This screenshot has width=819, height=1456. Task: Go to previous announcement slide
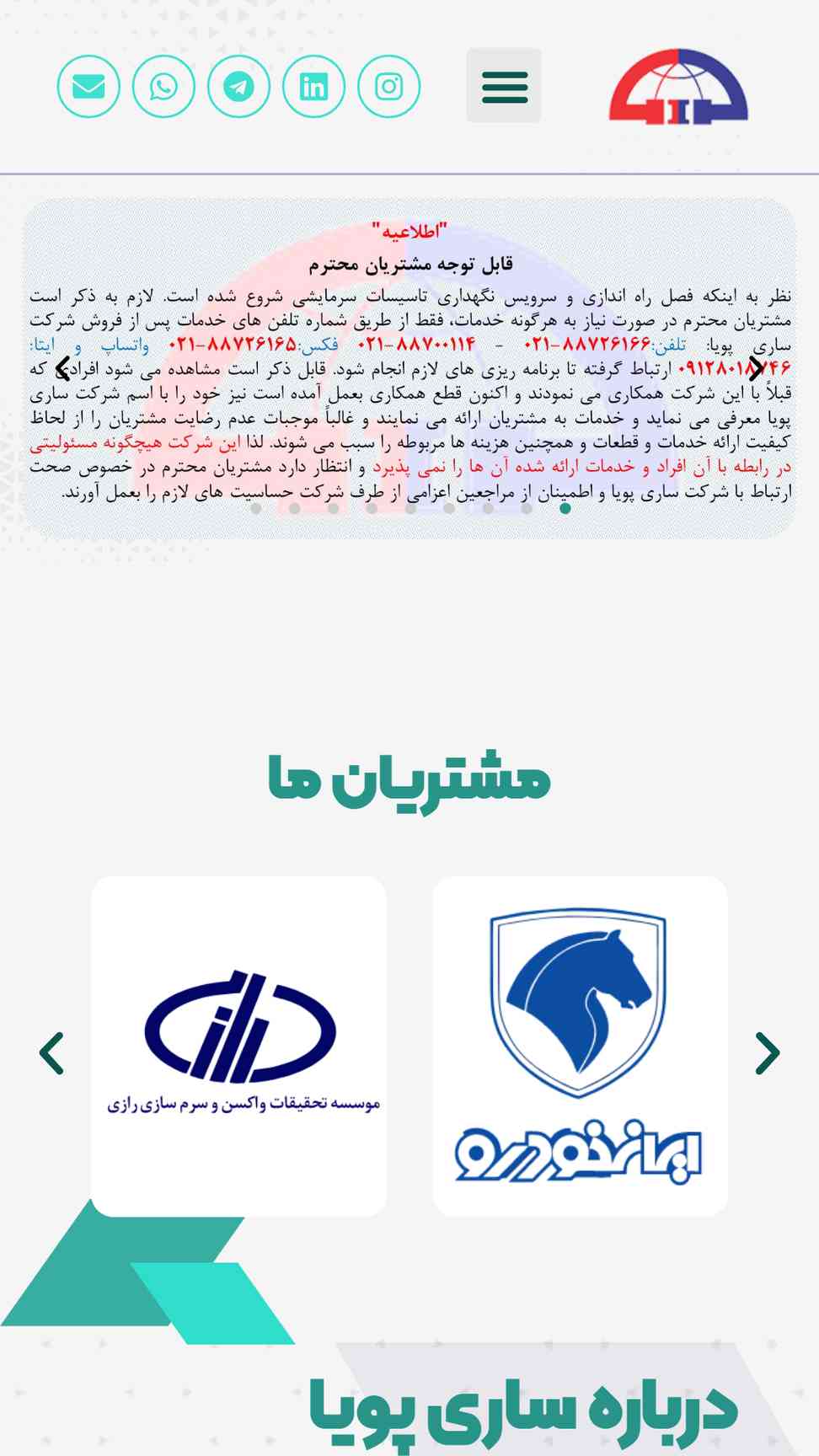tap(63, 368)
